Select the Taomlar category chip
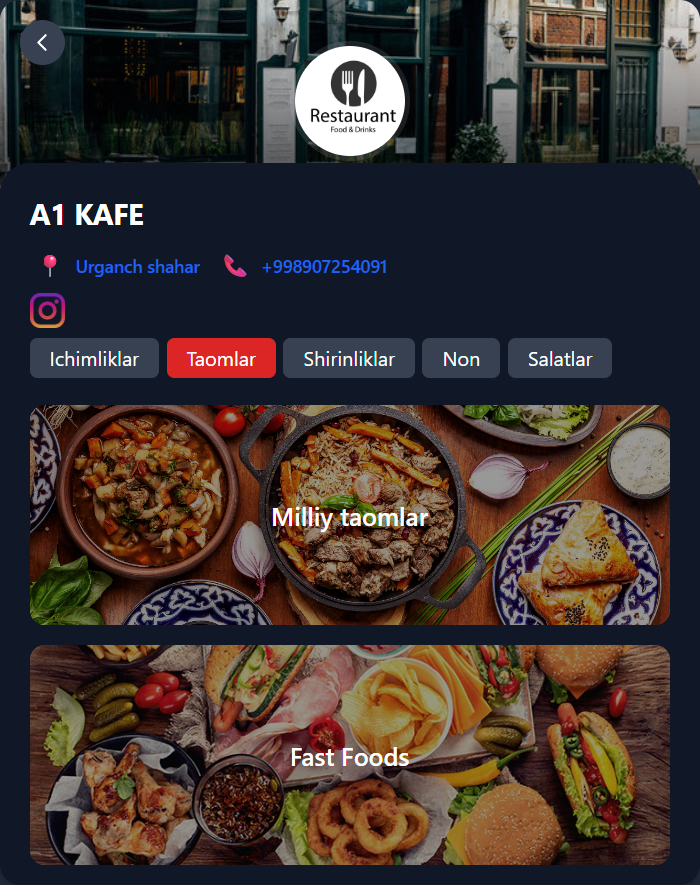 pyautogui.click(x=221, y=359)
